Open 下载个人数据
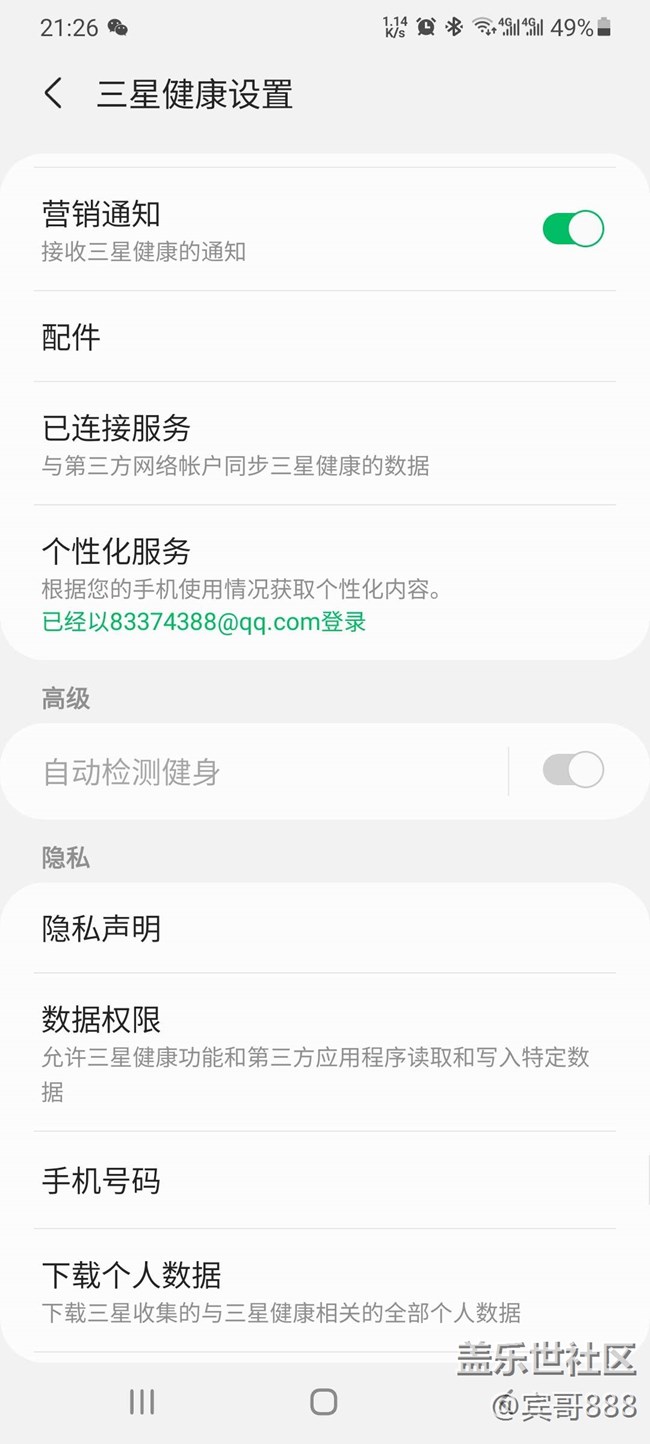 click(324, 1290)
